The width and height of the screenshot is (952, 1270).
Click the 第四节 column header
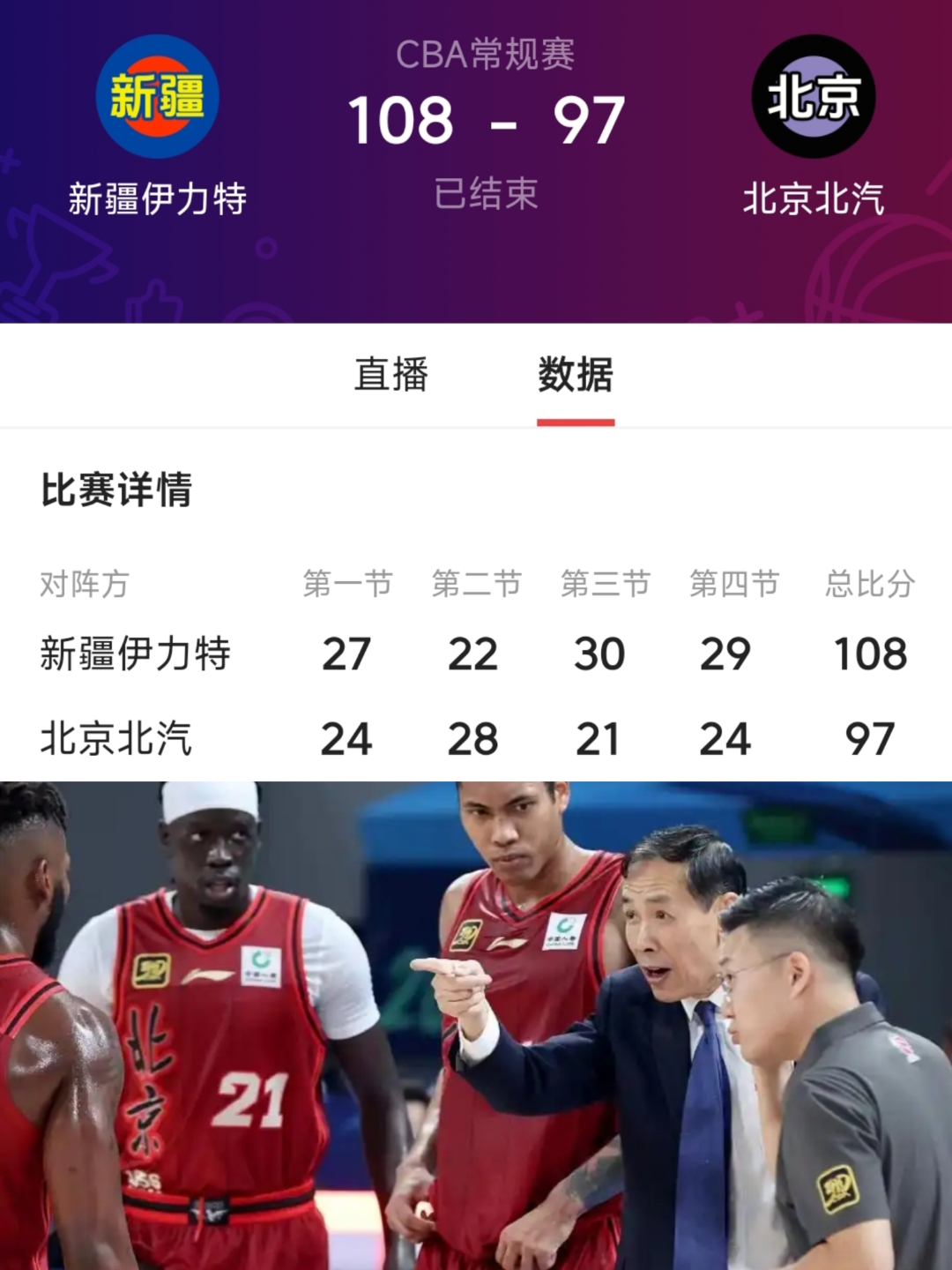(733, 582)
